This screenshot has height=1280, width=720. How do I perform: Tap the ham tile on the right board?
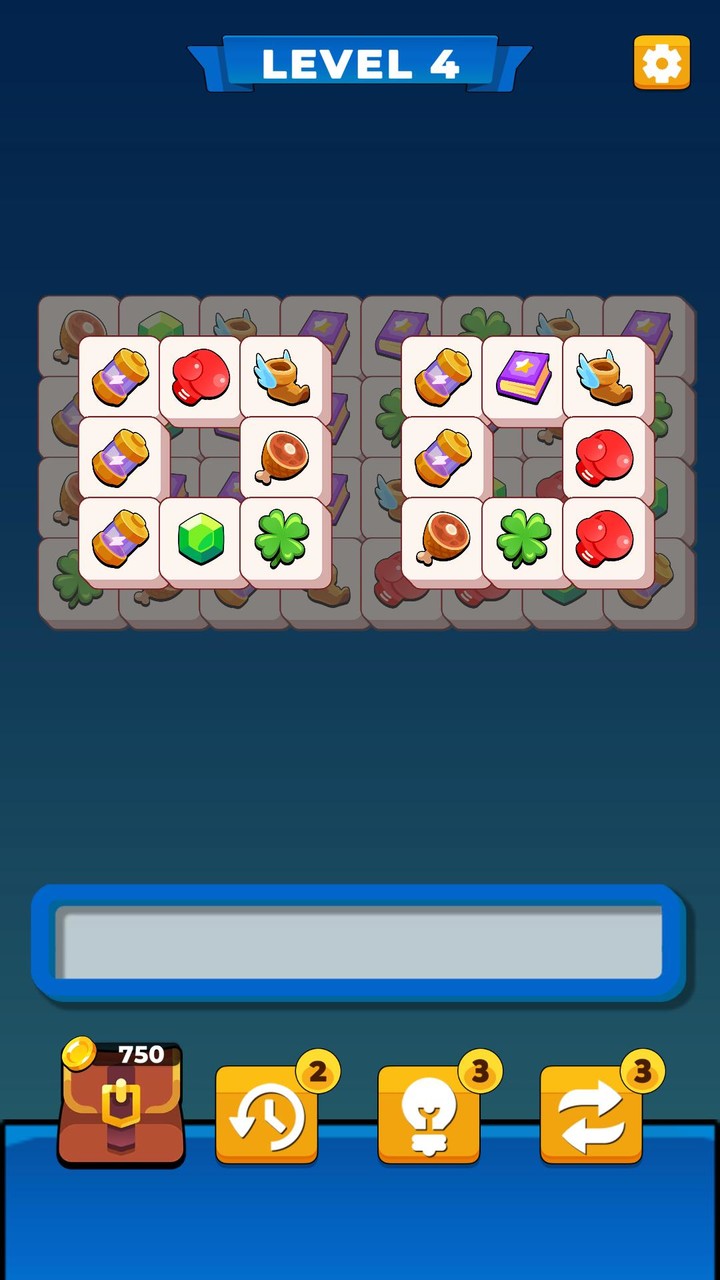(442, 537)
